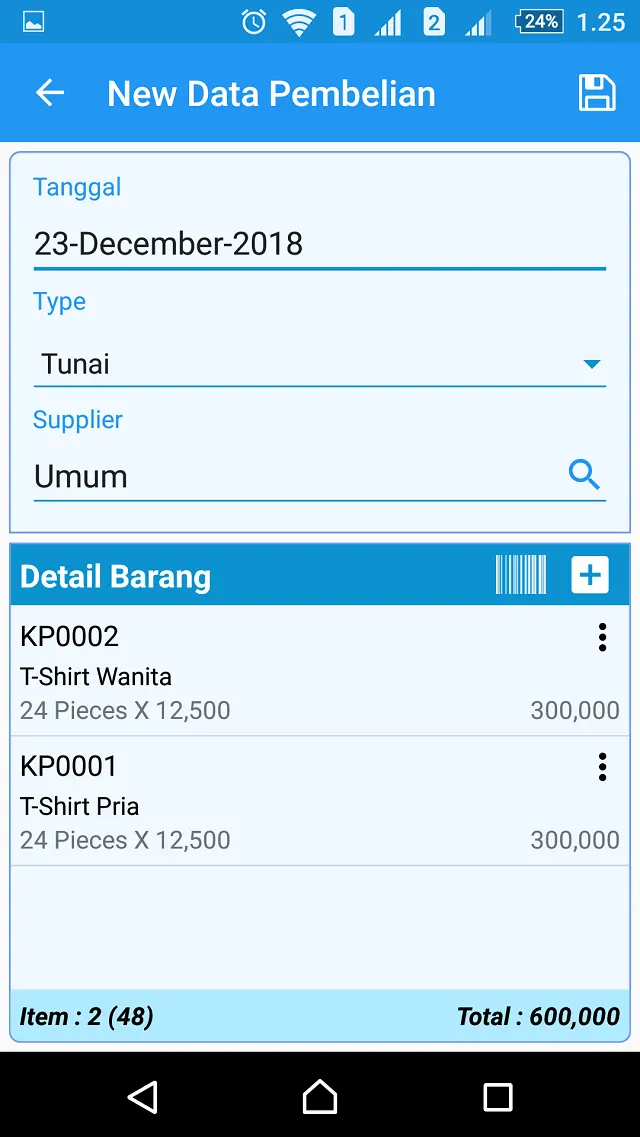This screenshot has height=1137, width=640.
Task: Open recent apps from navigation bar
Action: coord(498,1096)
